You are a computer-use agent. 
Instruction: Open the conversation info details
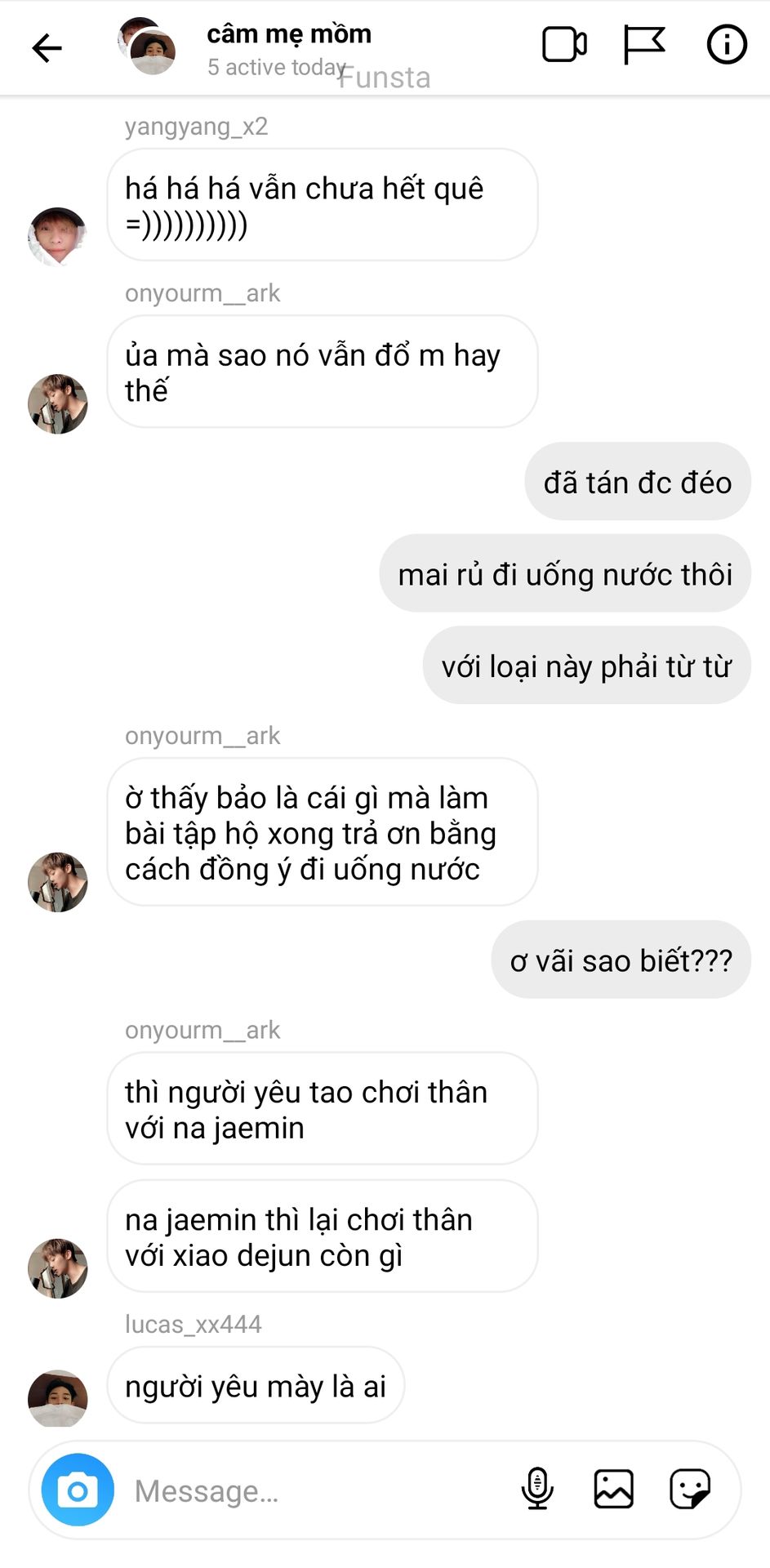[726, 45]
